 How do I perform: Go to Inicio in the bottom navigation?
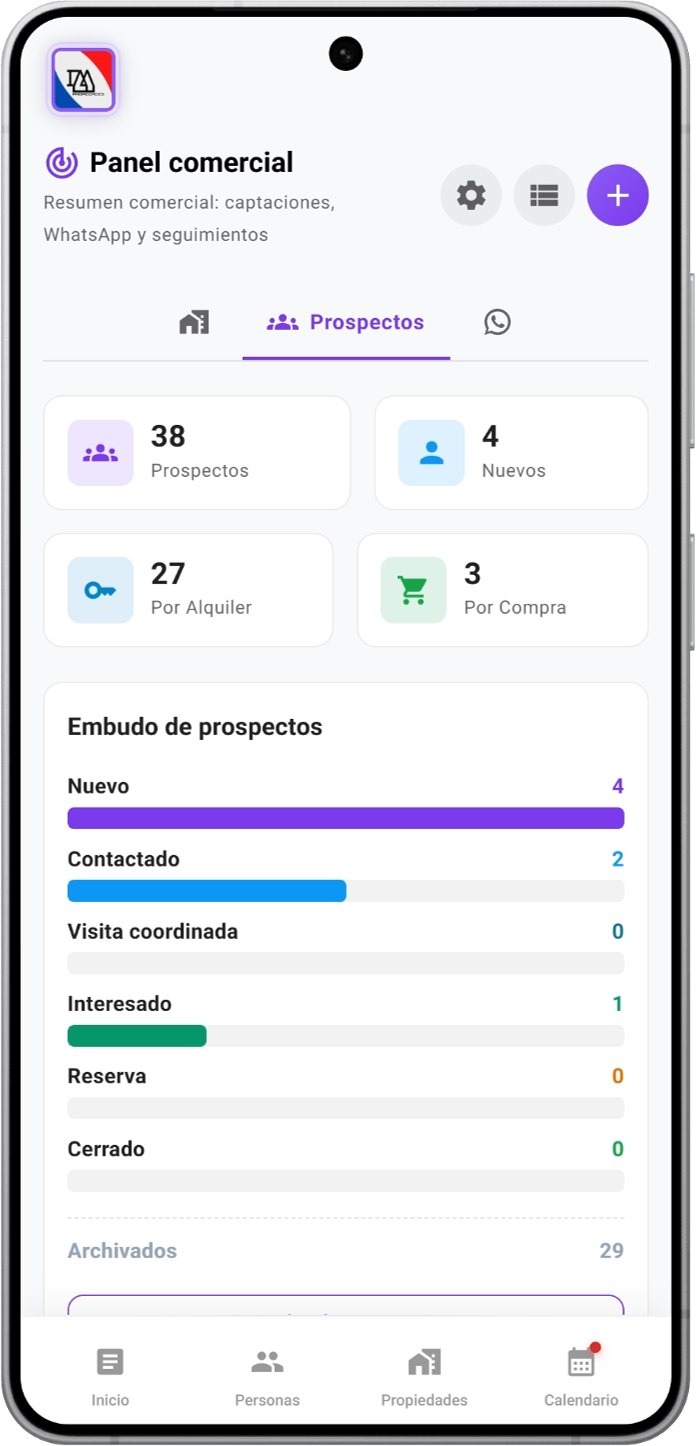110,1377
